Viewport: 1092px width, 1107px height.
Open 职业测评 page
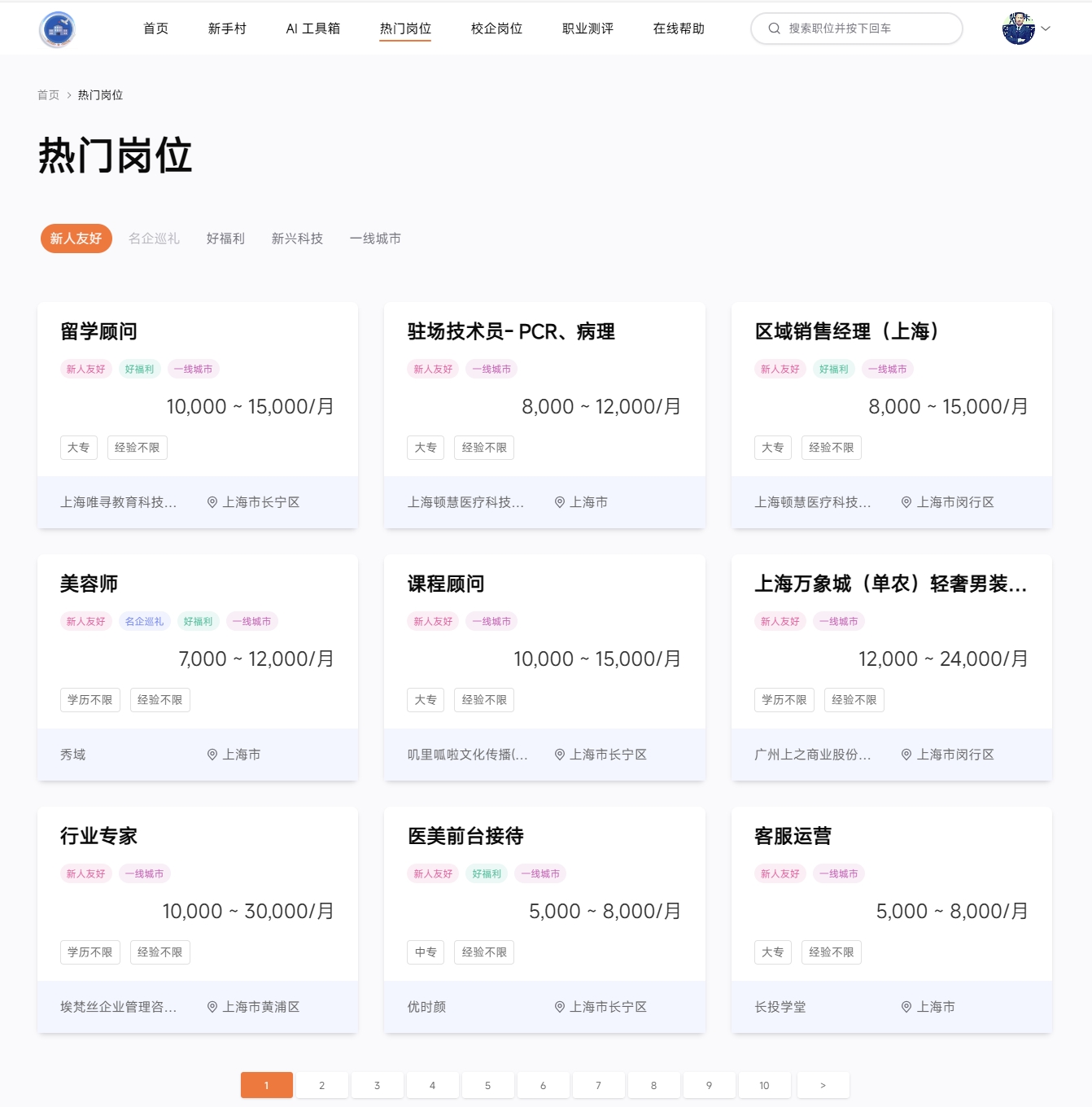587,28
